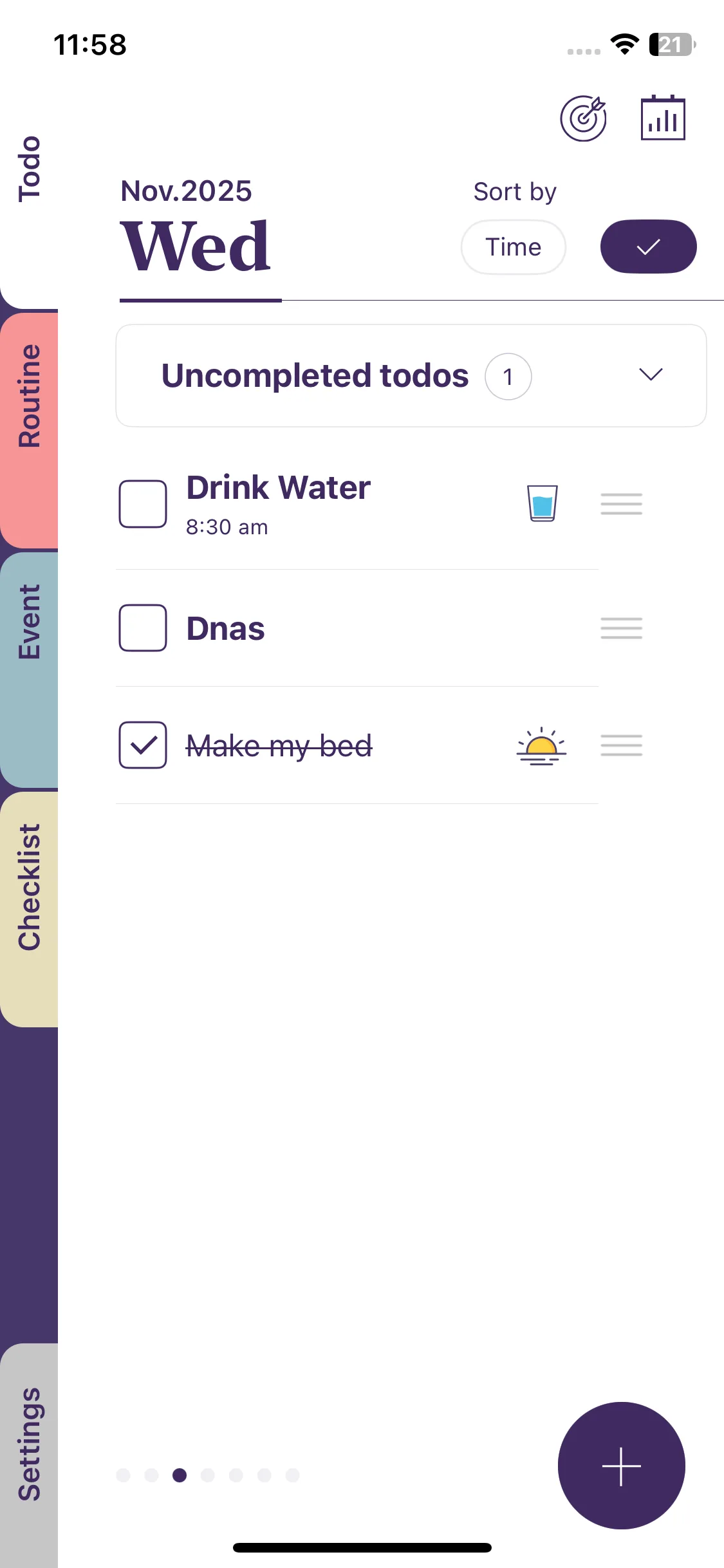Tap the checkmark sort button
Image resolution: width=724 pixels, height=1568 pixels.
tap(648, 247)
